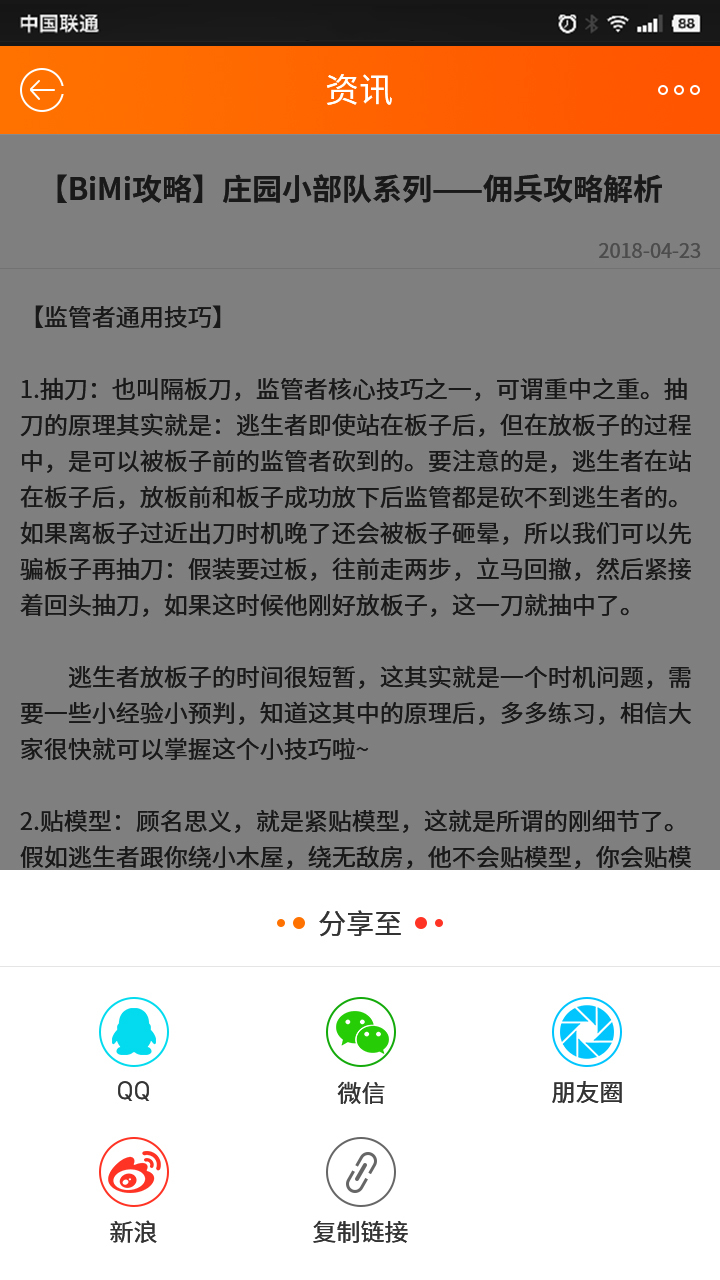720x1280 pixels.
Task: Tap the 复制链接 copy link icon
Action: click(x=360, y=1171)
